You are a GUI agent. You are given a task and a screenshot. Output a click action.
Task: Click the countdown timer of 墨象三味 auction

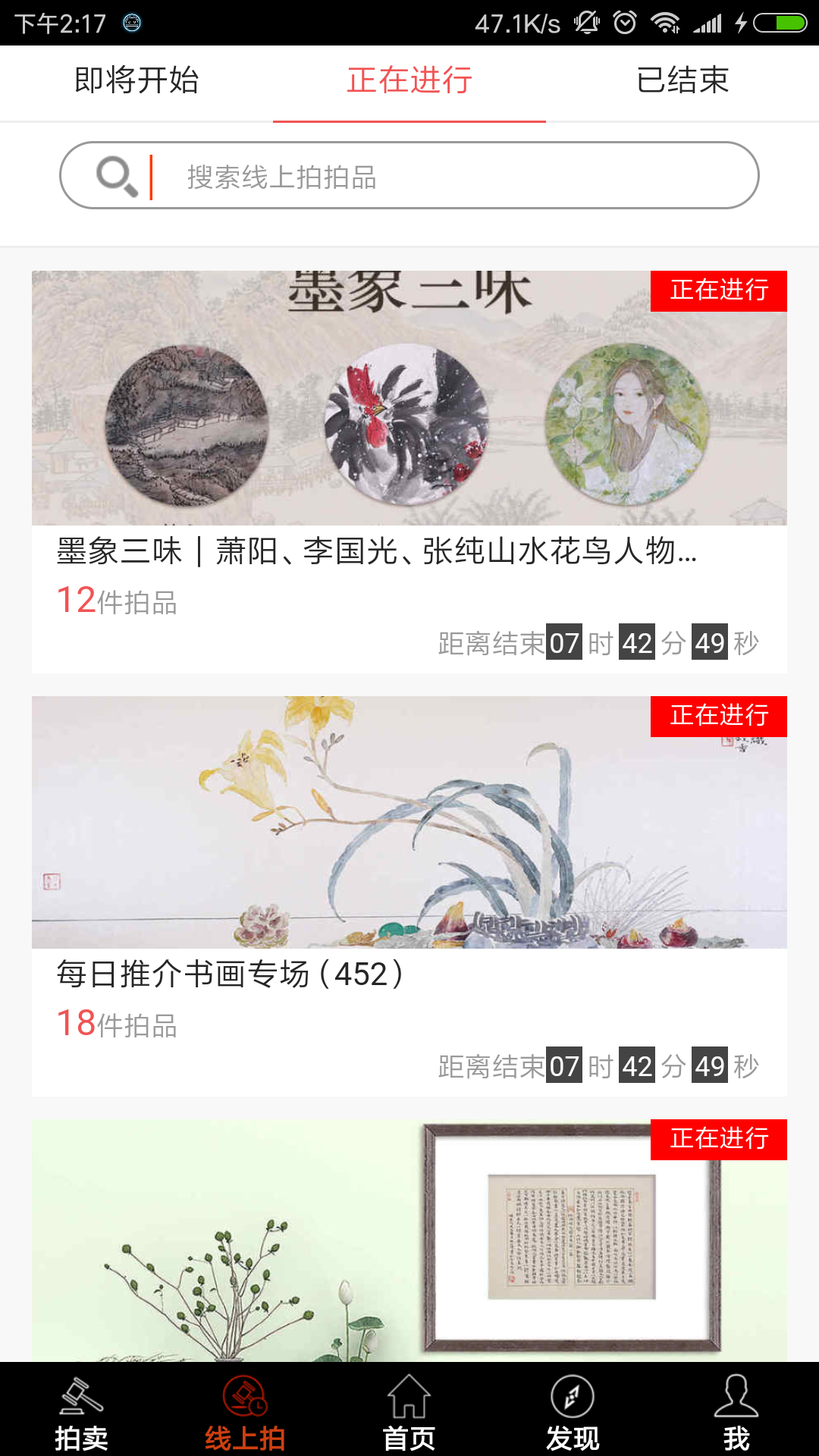pyautogui.click(x=596, y=643)
